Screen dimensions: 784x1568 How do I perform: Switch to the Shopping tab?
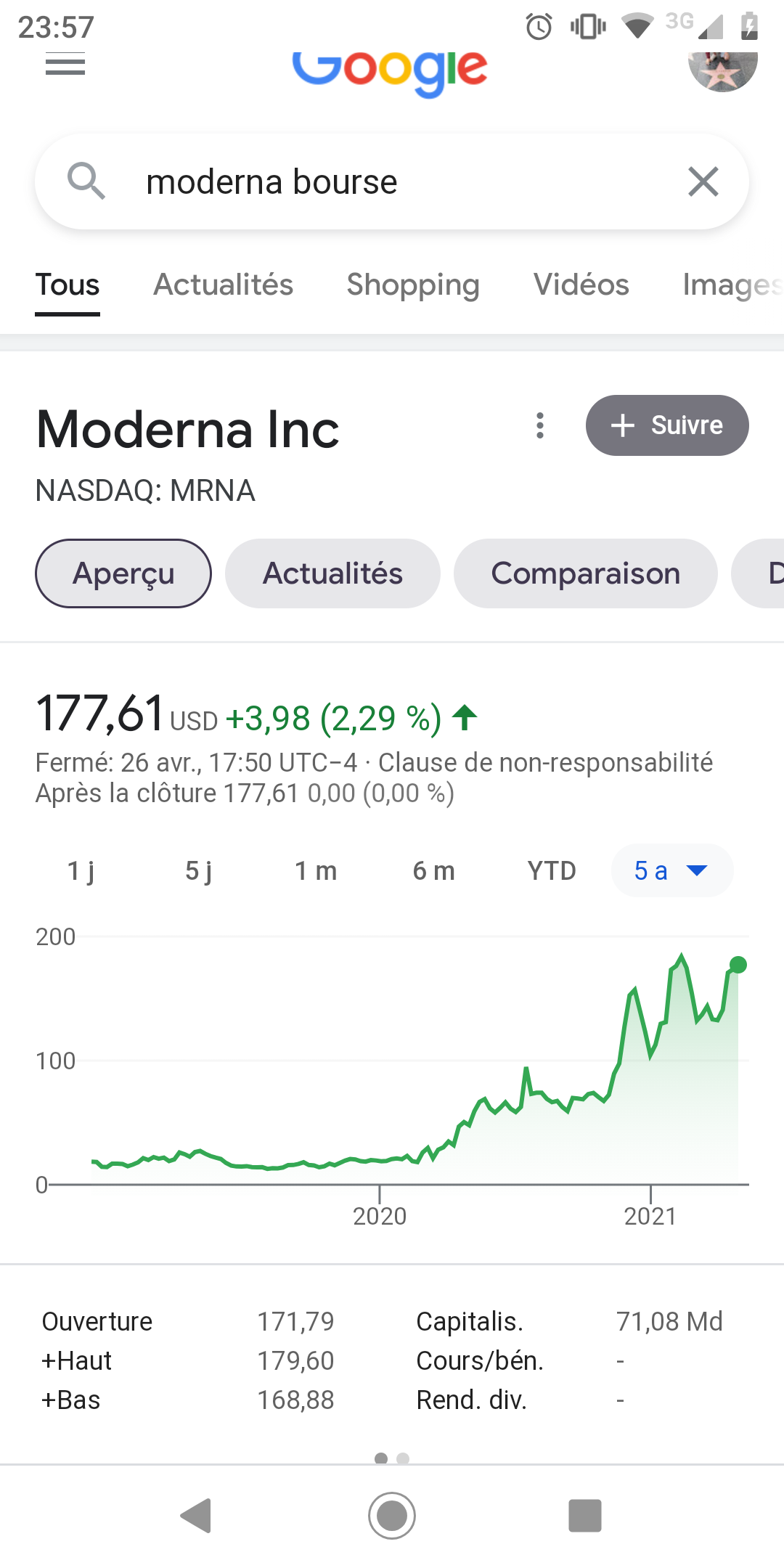(413, 285)
